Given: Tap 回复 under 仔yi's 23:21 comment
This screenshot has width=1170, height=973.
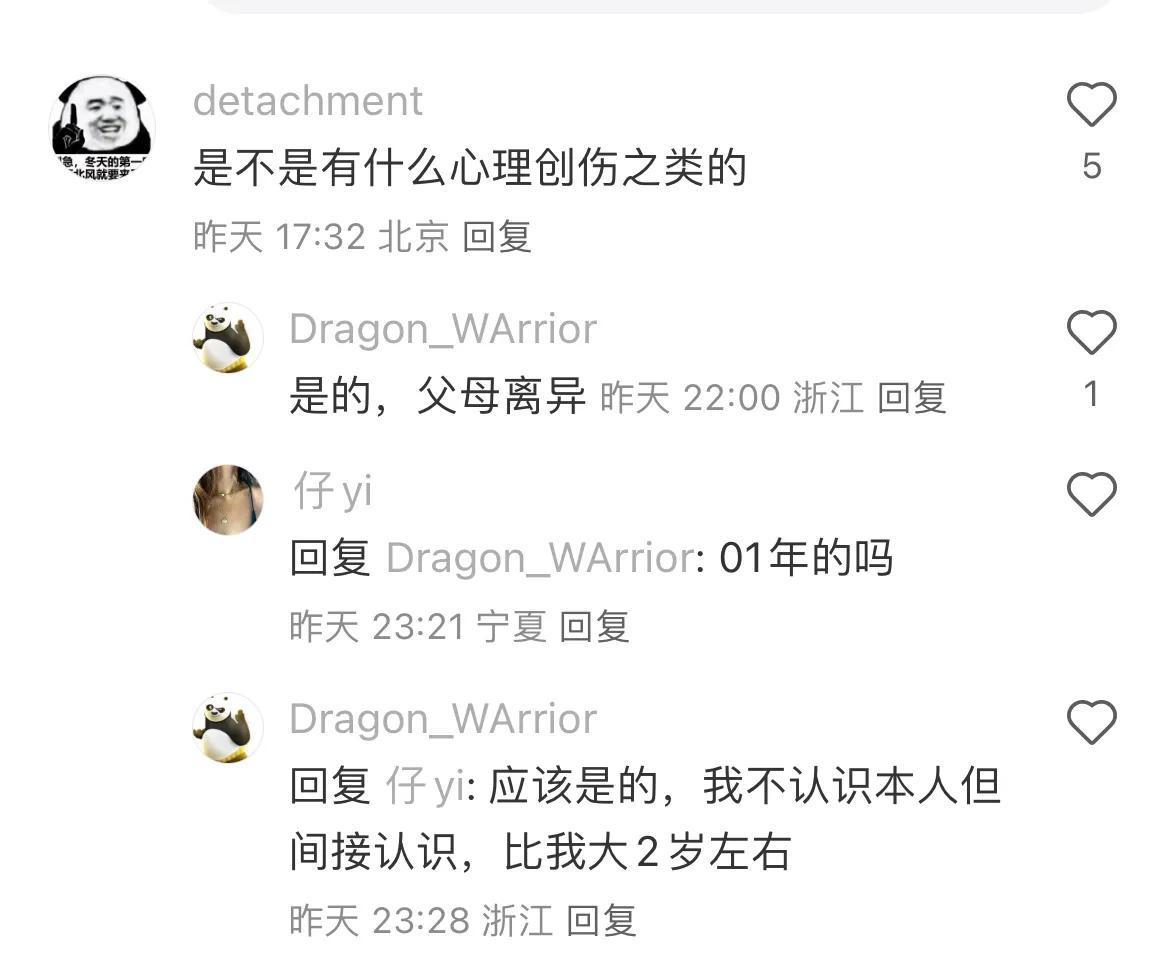Looking at the screenshot, I should [x=594, y=627].
